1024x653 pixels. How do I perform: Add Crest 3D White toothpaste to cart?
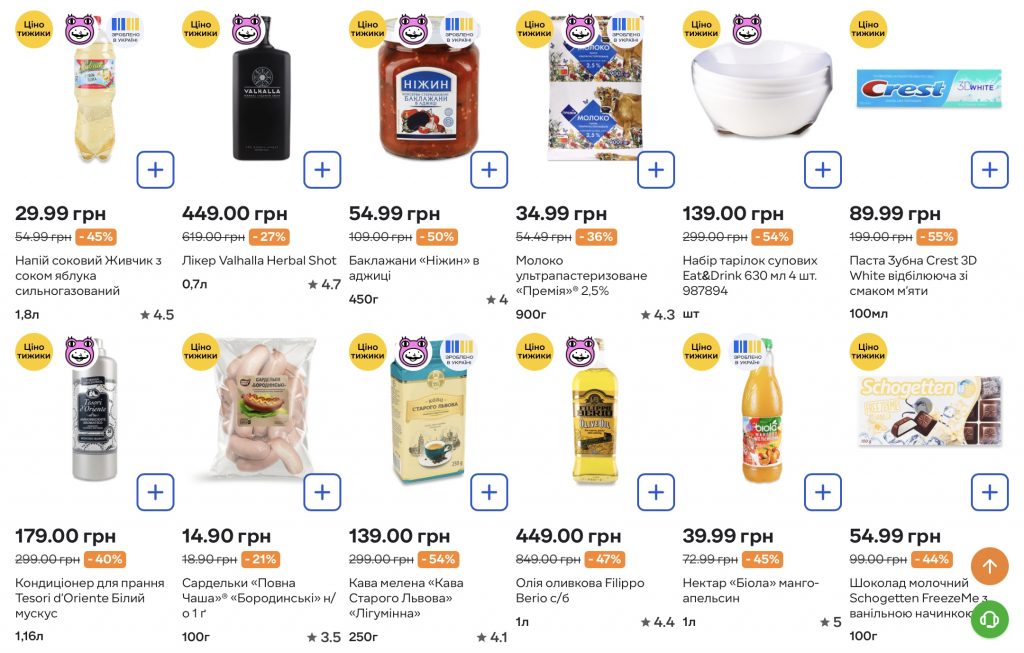click(990, 169)
